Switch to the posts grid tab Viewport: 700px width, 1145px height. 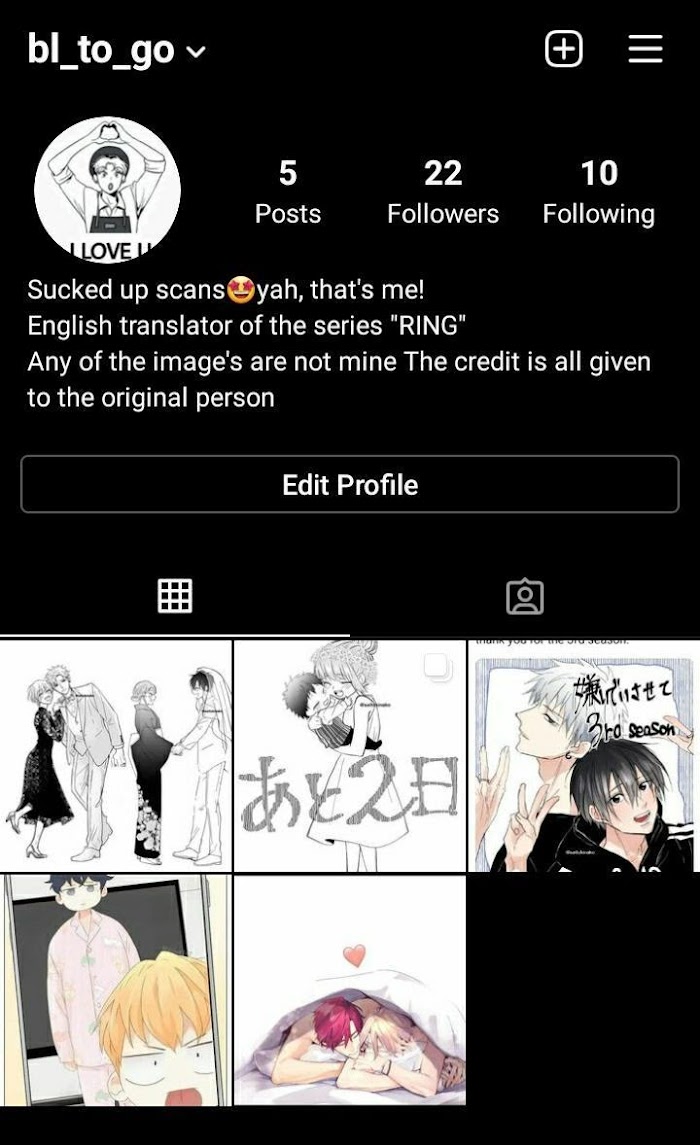click(x=175, y=596)
